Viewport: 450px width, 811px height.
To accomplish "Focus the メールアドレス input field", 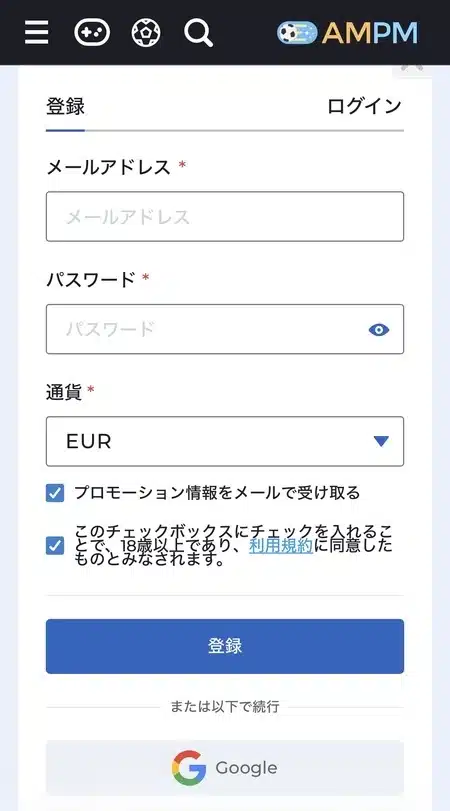I will coord(225,216).
